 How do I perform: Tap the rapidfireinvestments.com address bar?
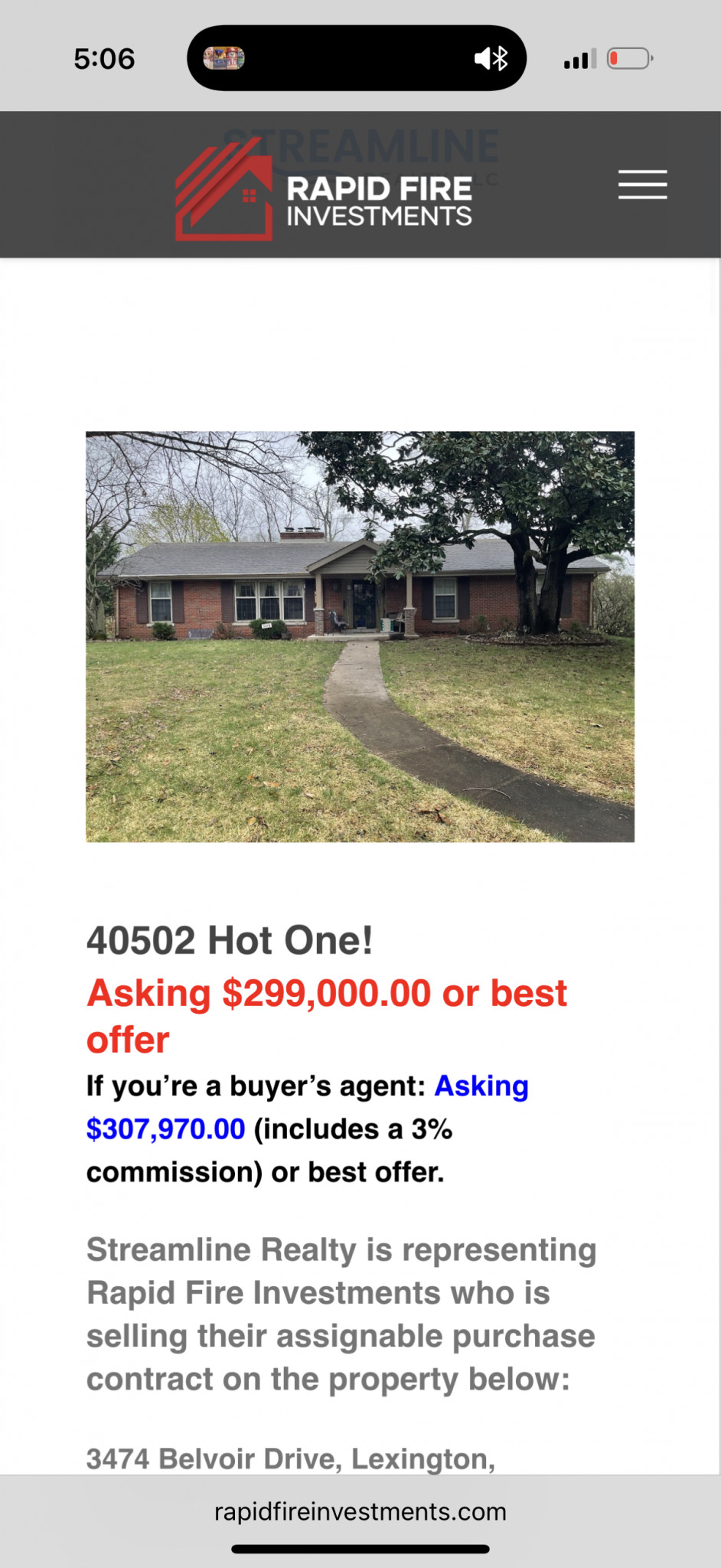pos(360,1511)
